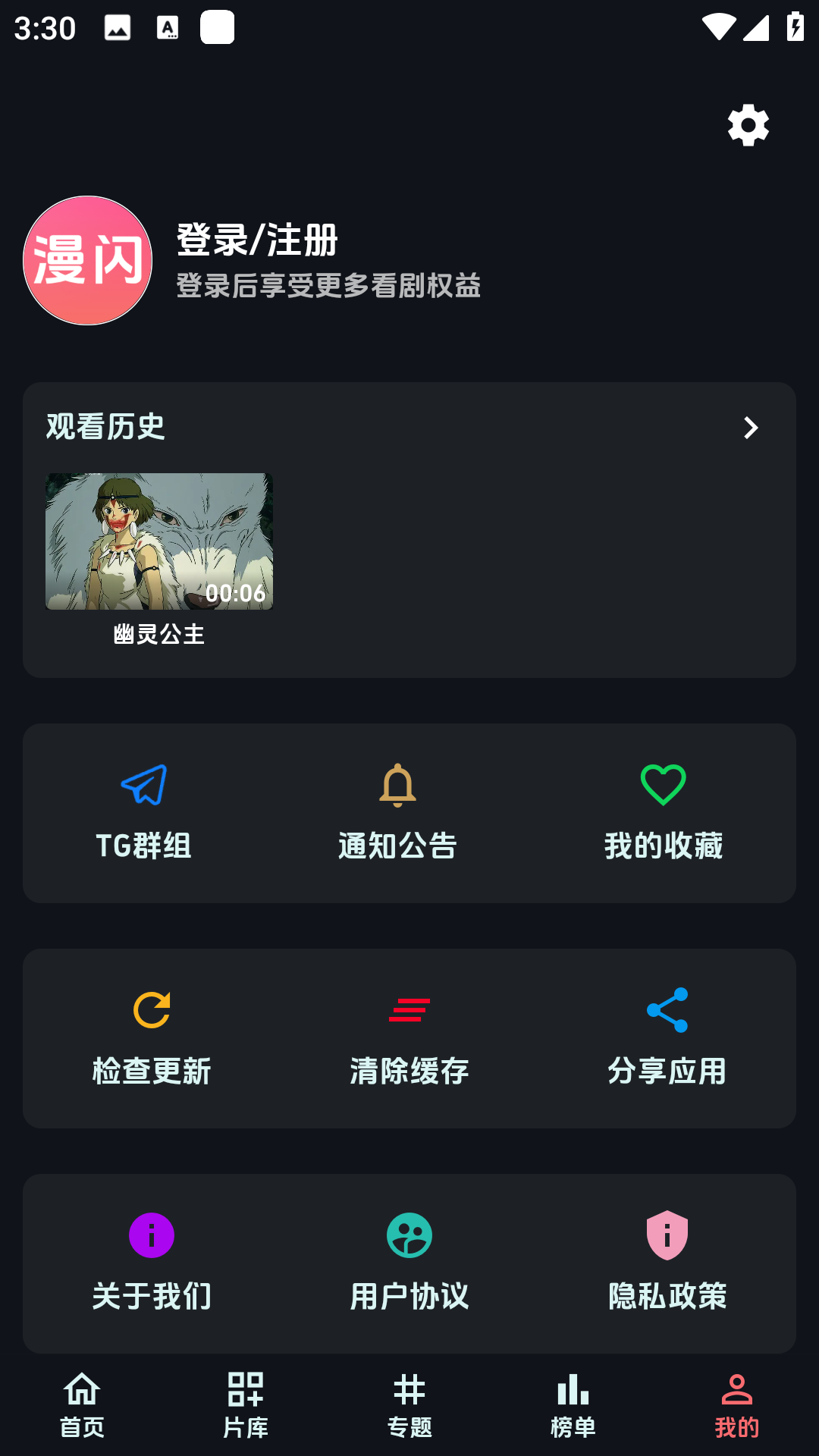The image size is (819, 1456).
Task: Click the 漫闪 circular logo
Action: tap(86, 259)
